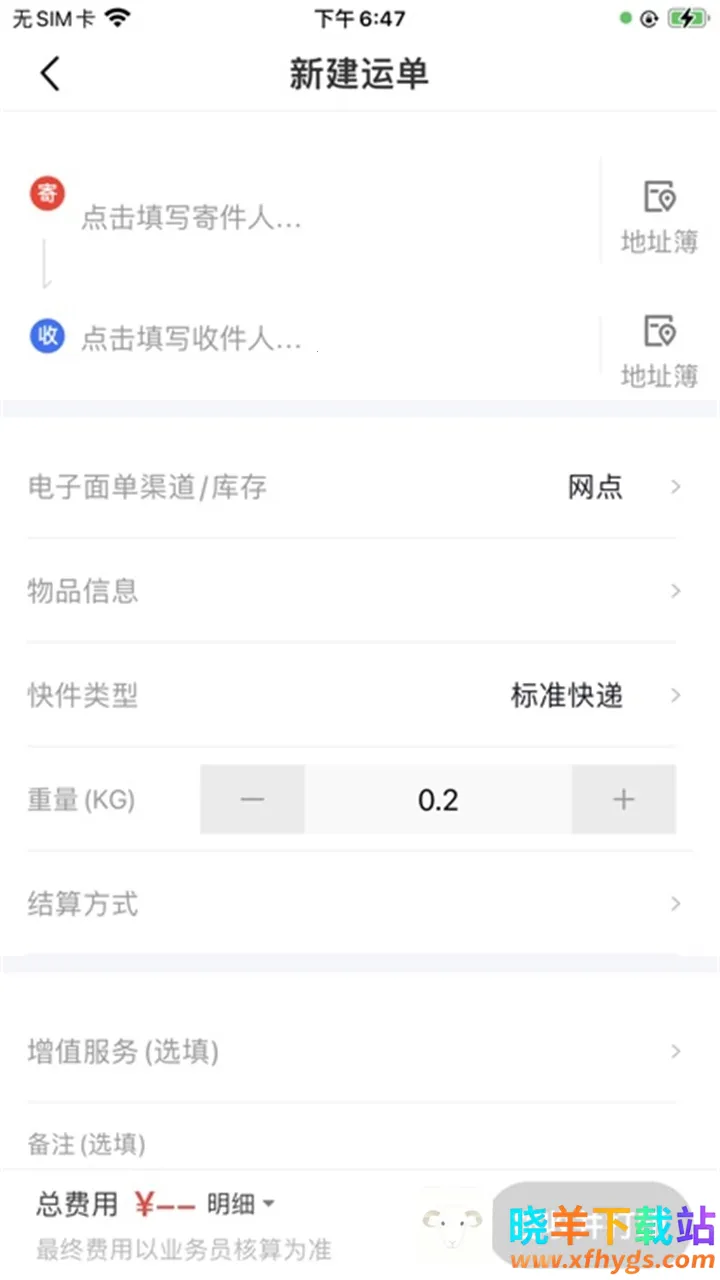Screen dimensions: 720x1280
Task: Fill in the recipient info 点击填写收件人
Action: pyautogui.click(x=190, y=339)
